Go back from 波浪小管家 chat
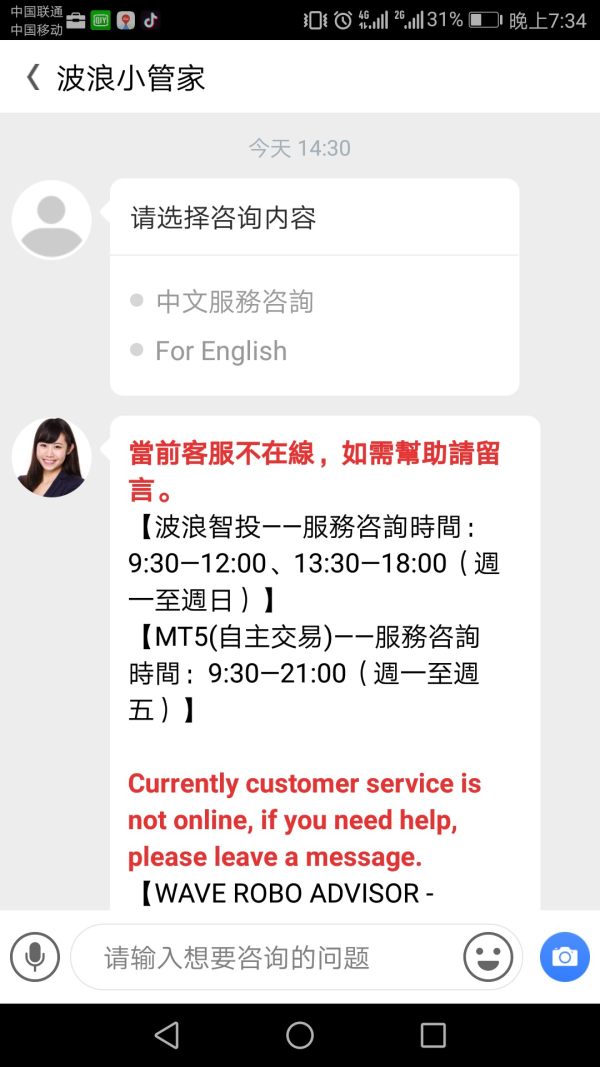The image size is (600, 1067). pyautogui.click(x=33, y=78)
